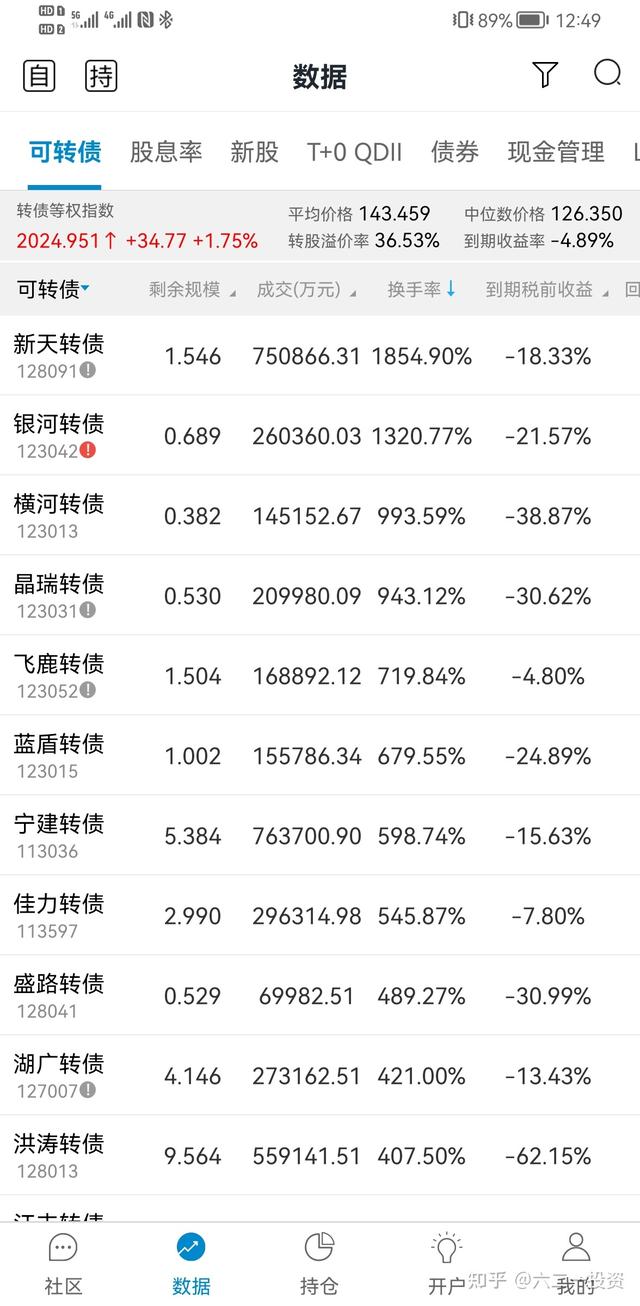Sort by 到期税前收益 column
The image size is (640, 1306).
(x=546, y=290)
